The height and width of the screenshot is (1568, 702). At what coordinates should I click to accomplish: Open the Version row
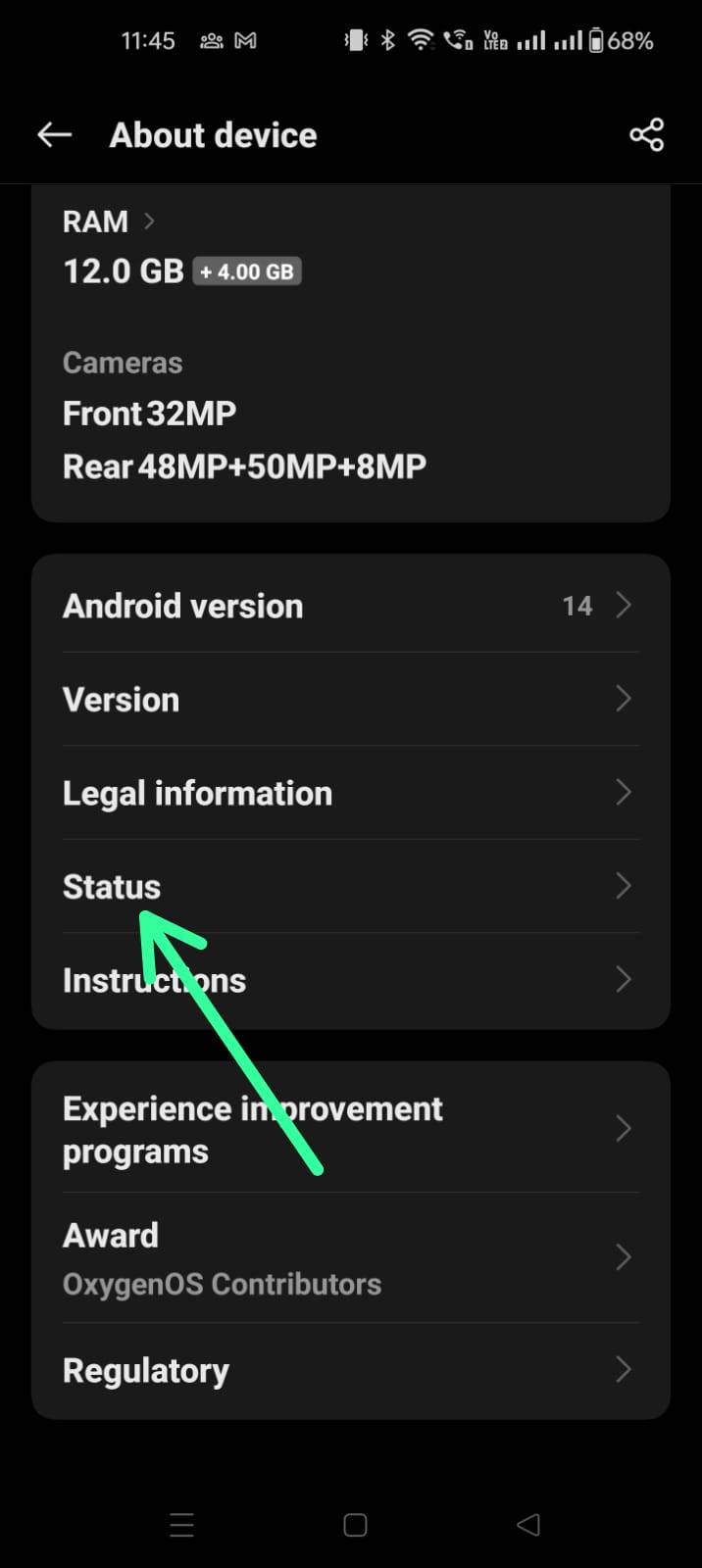point(350,700)
